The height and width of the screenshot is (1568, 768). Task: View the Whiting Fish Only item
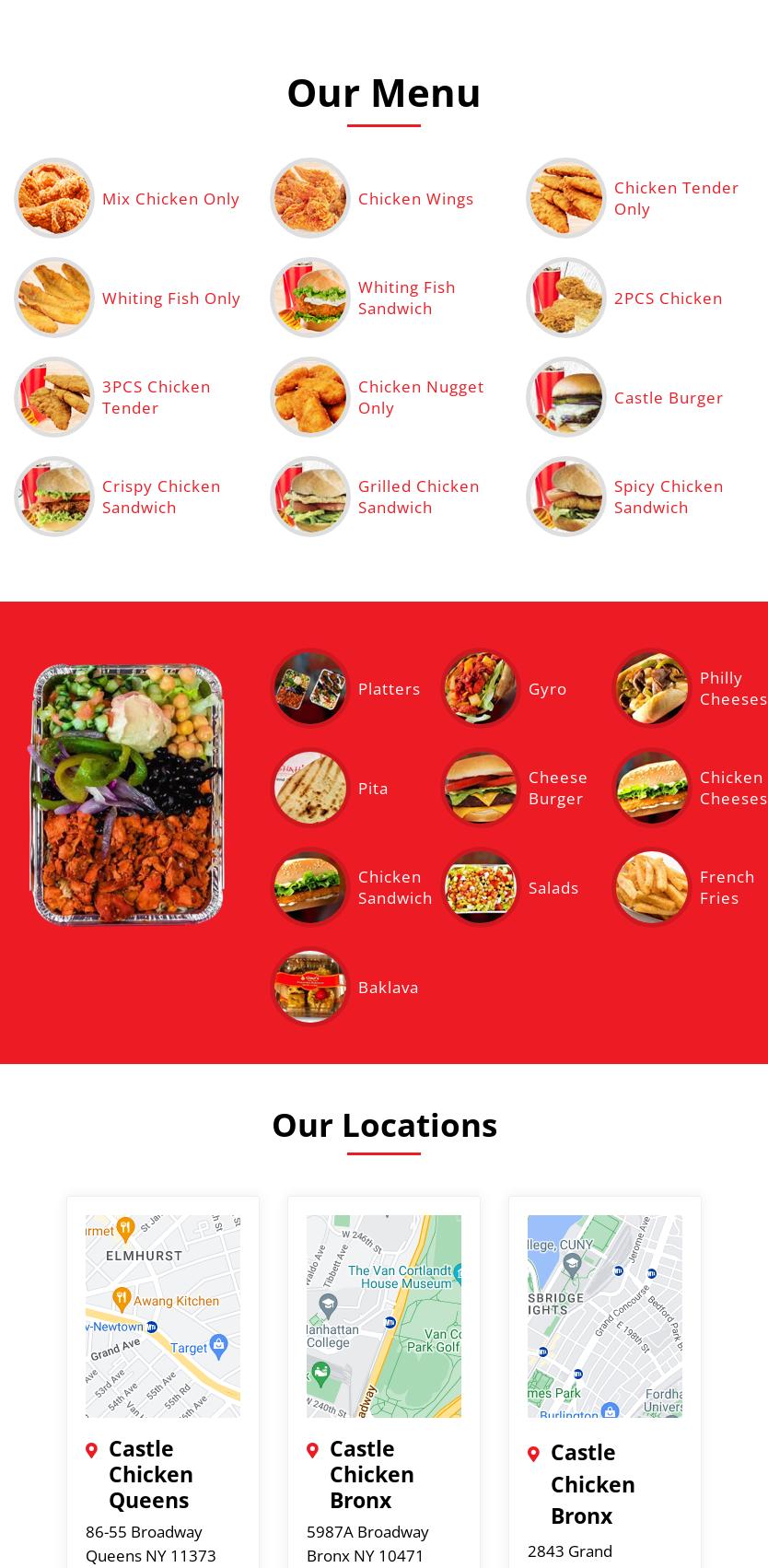(170, 298)
